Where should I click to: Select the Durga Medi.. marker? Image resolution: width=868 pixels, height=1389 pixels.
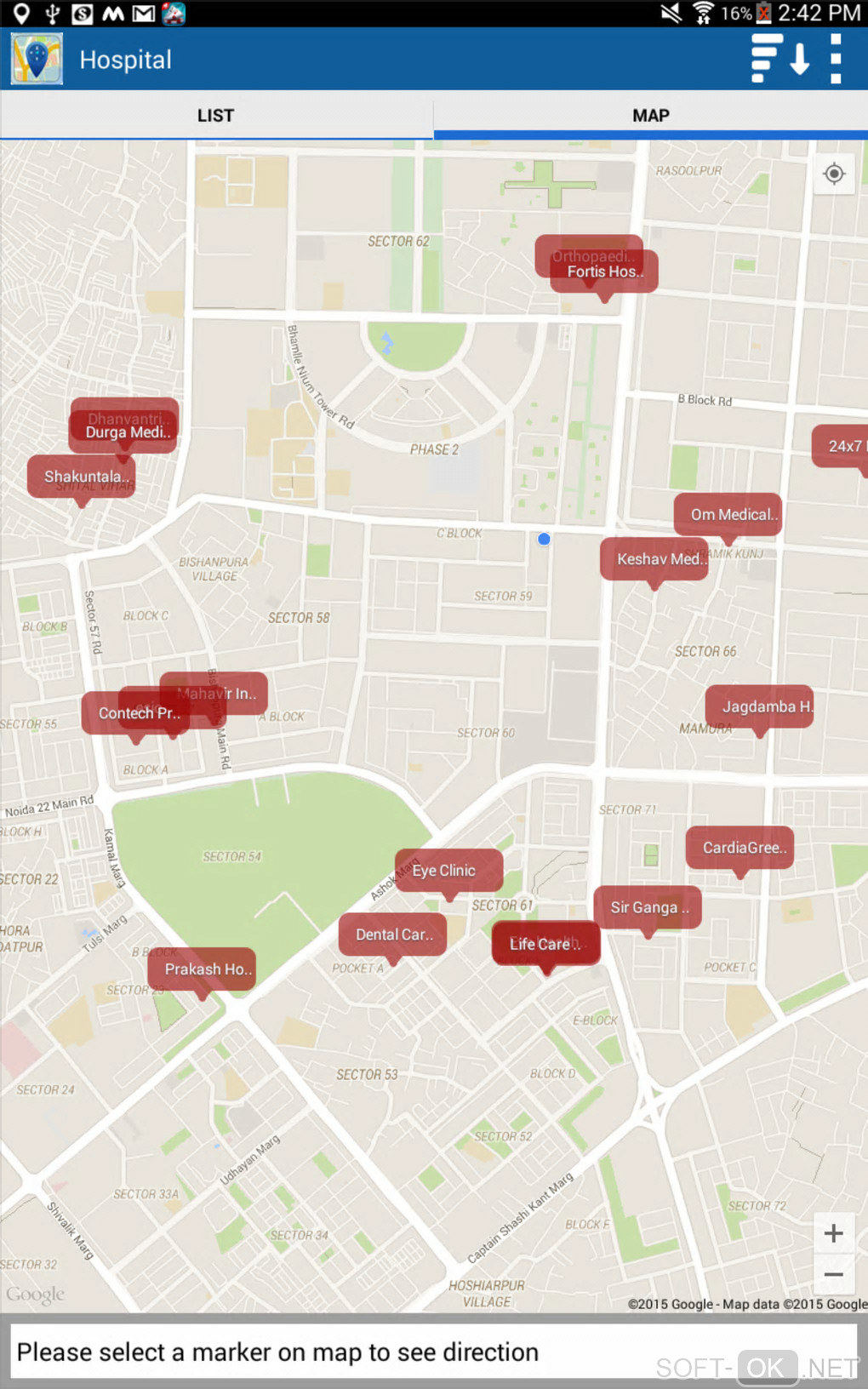[128, 432]
